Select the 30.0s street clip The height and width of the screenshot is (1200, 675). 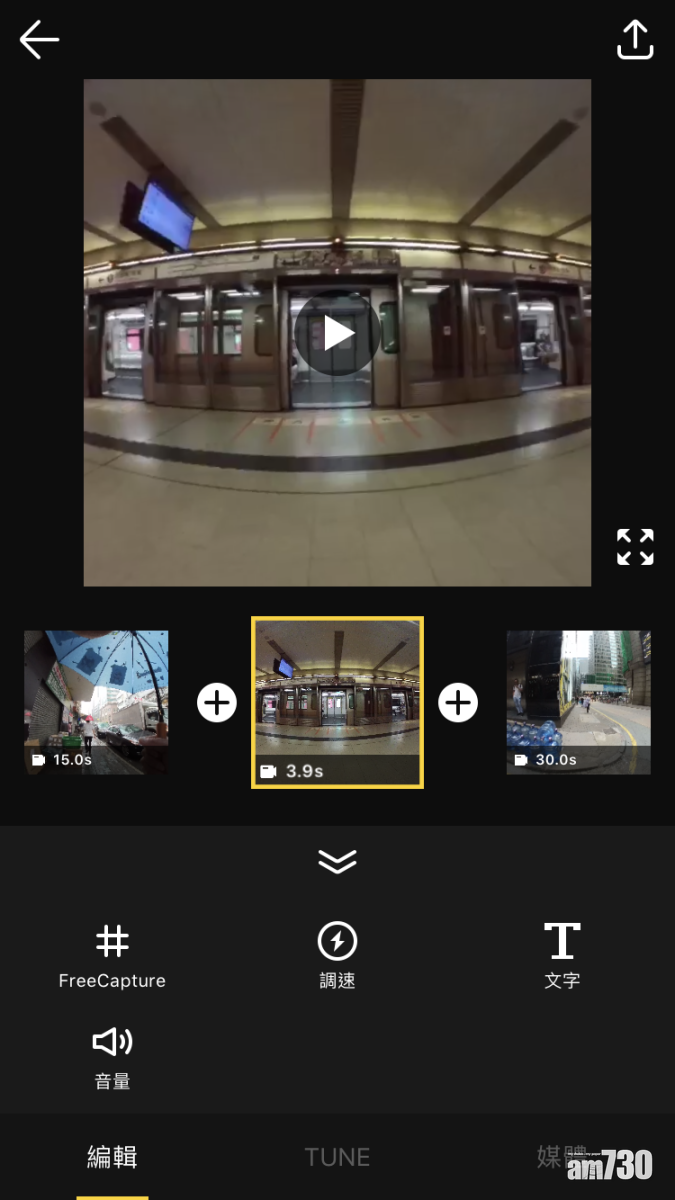point(578,702)
